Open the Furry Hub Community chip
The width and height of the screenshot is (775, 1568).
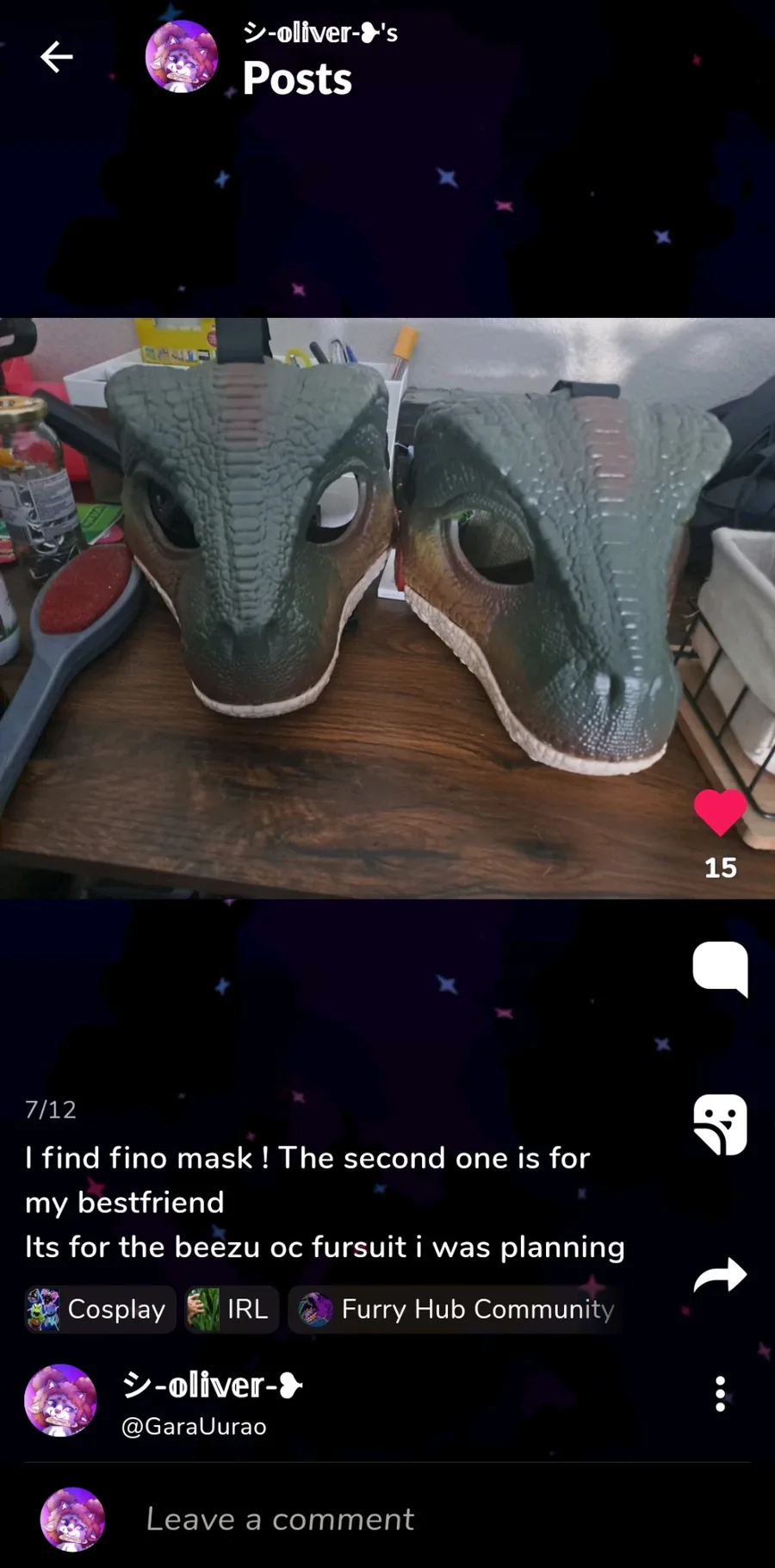[x=456, y=1310]
